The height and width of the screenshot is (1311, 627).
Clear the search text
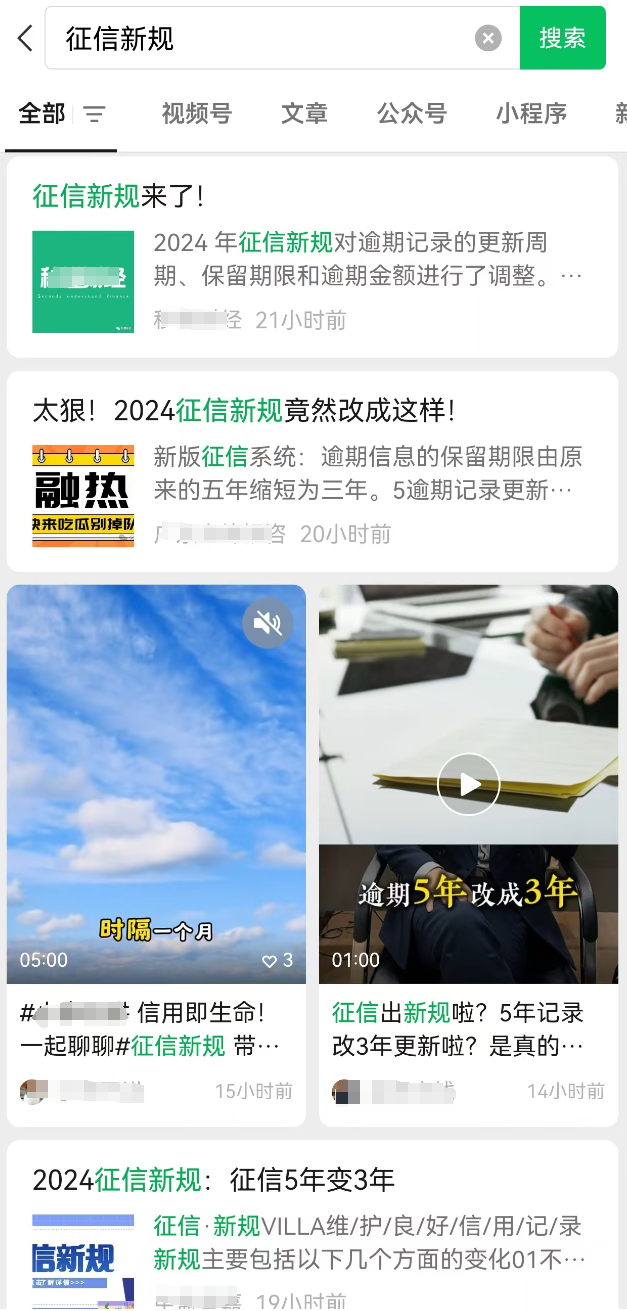tap(488, 39)
